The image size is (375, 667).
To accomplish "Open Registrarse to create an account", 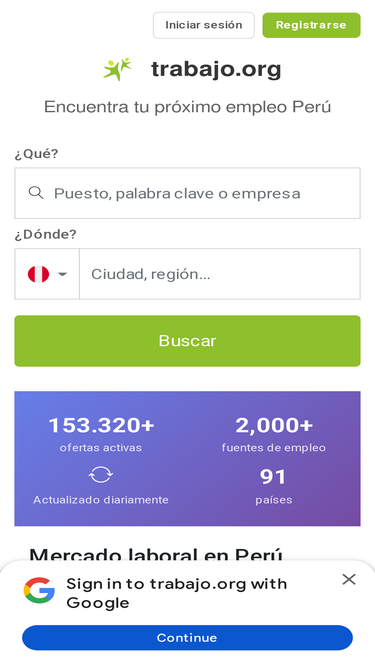I will pyautogui.click(x=311, y=25).
